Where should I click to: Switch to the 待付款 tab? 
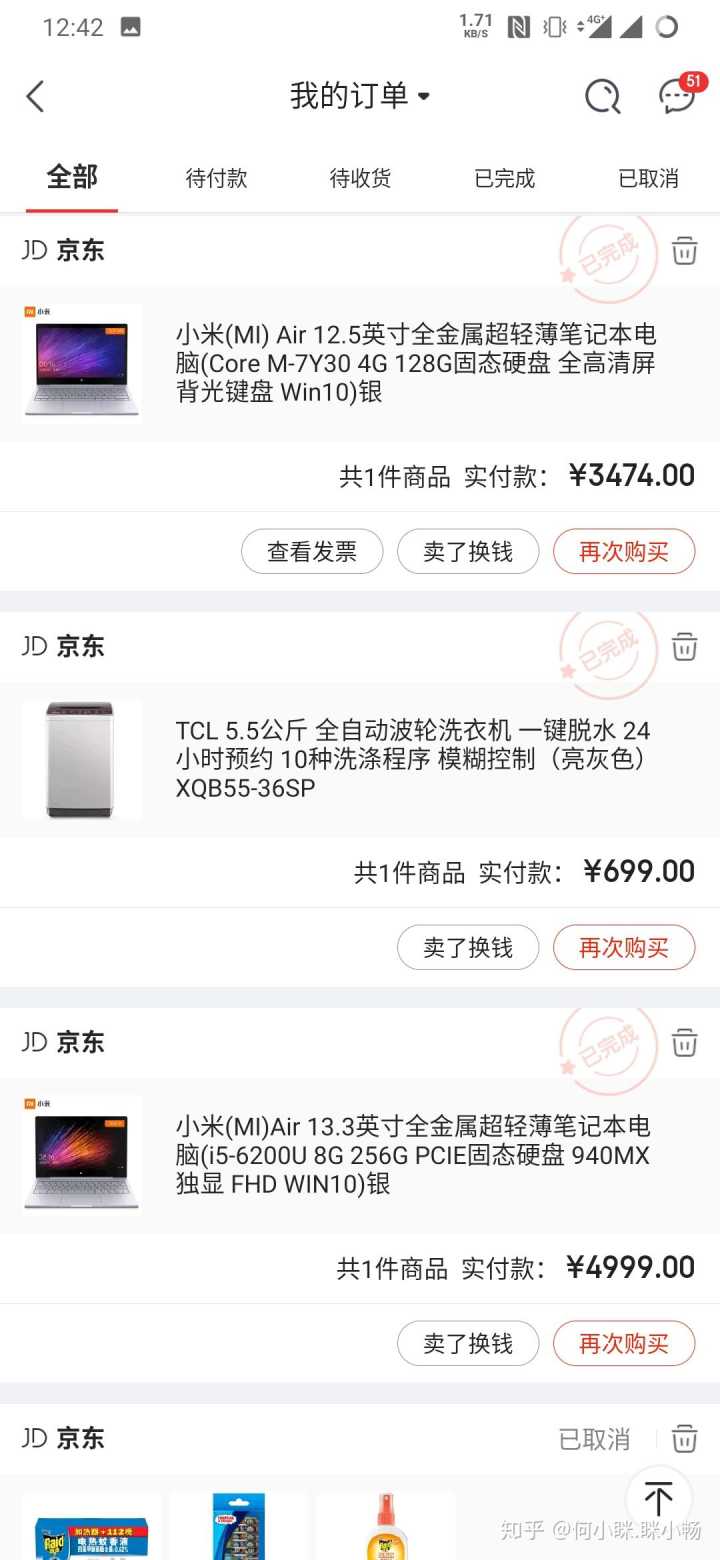tap(216, 179)
